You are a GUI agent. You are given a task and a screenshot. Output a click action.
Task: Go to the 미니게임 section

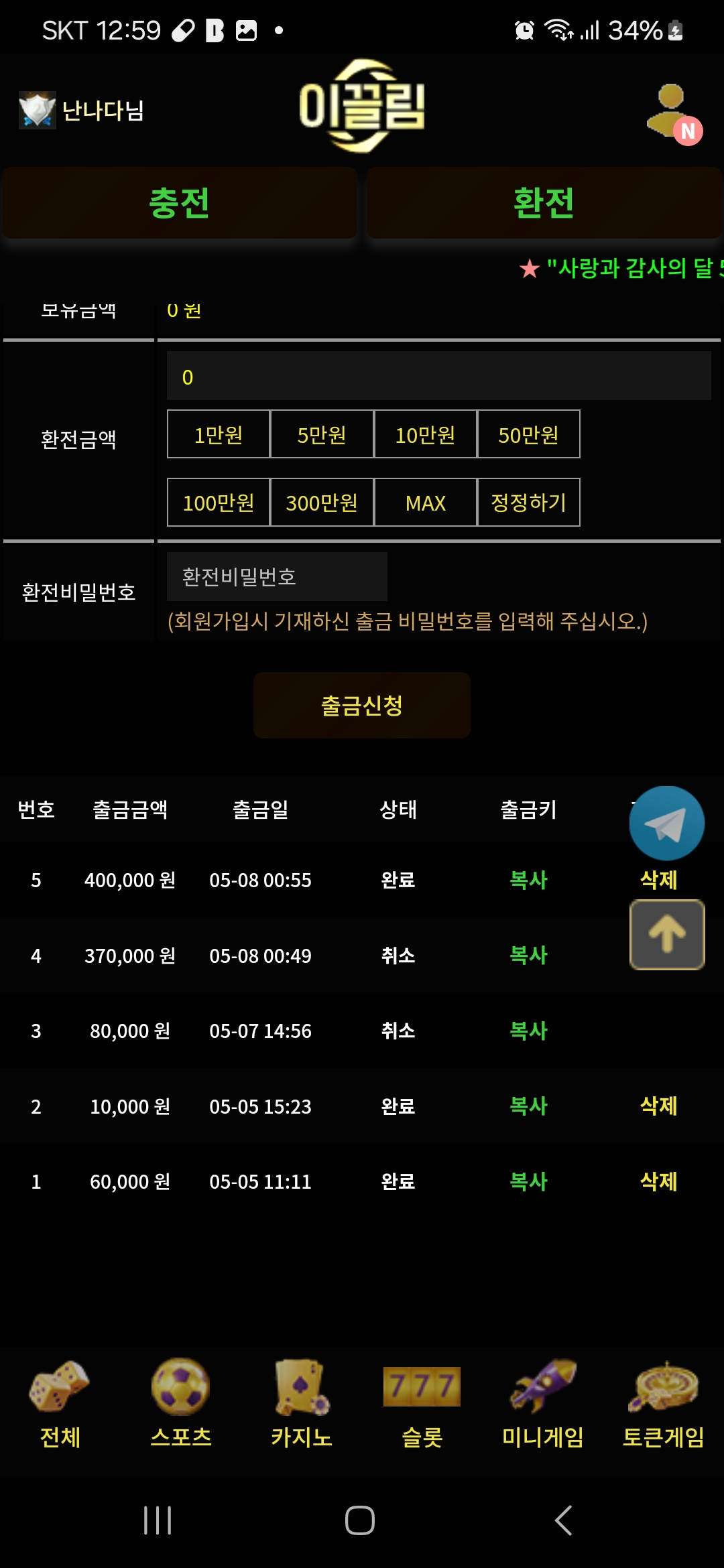(542, 1402)
